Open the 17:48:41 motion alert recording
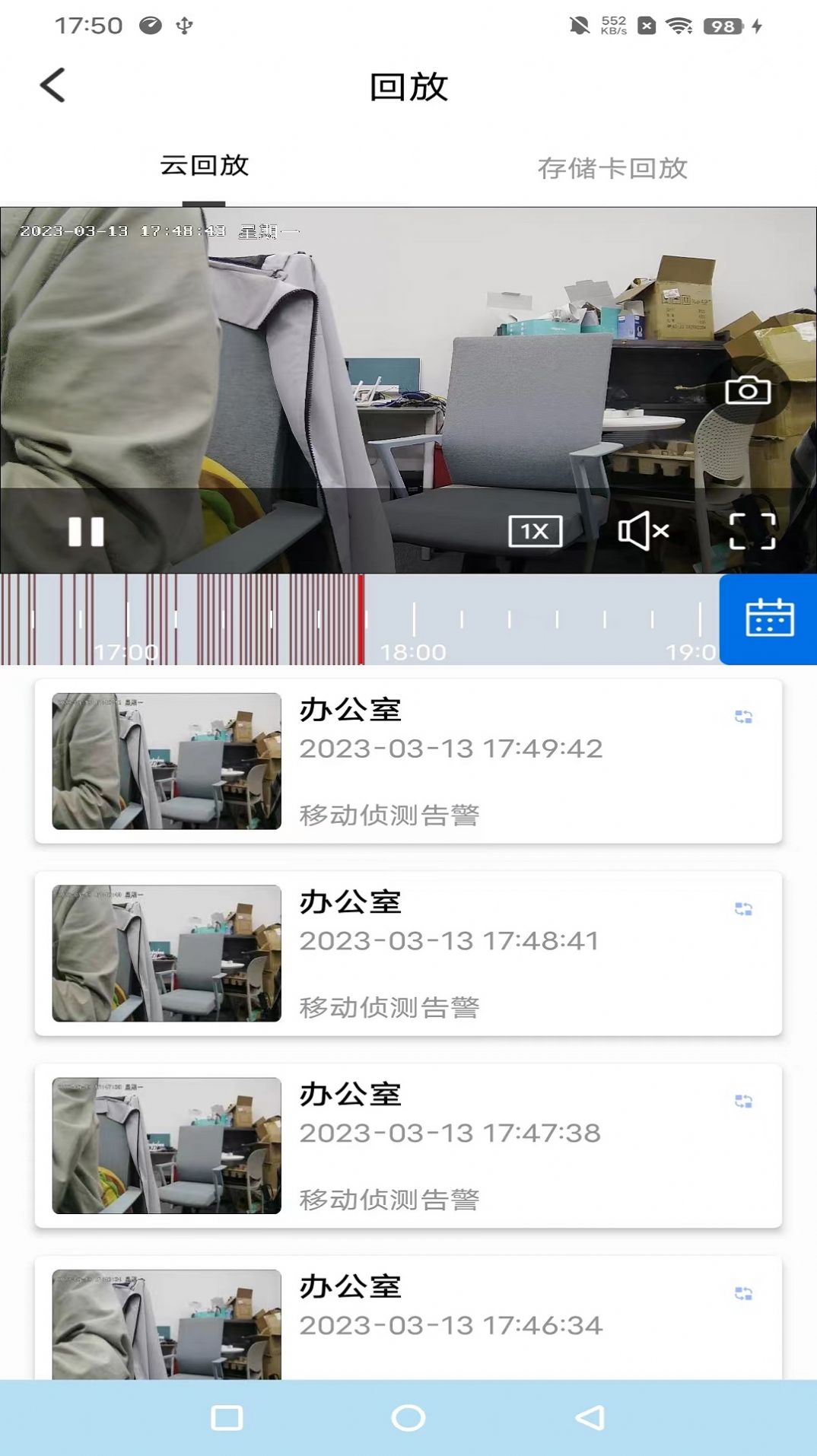 coord(408,953)
